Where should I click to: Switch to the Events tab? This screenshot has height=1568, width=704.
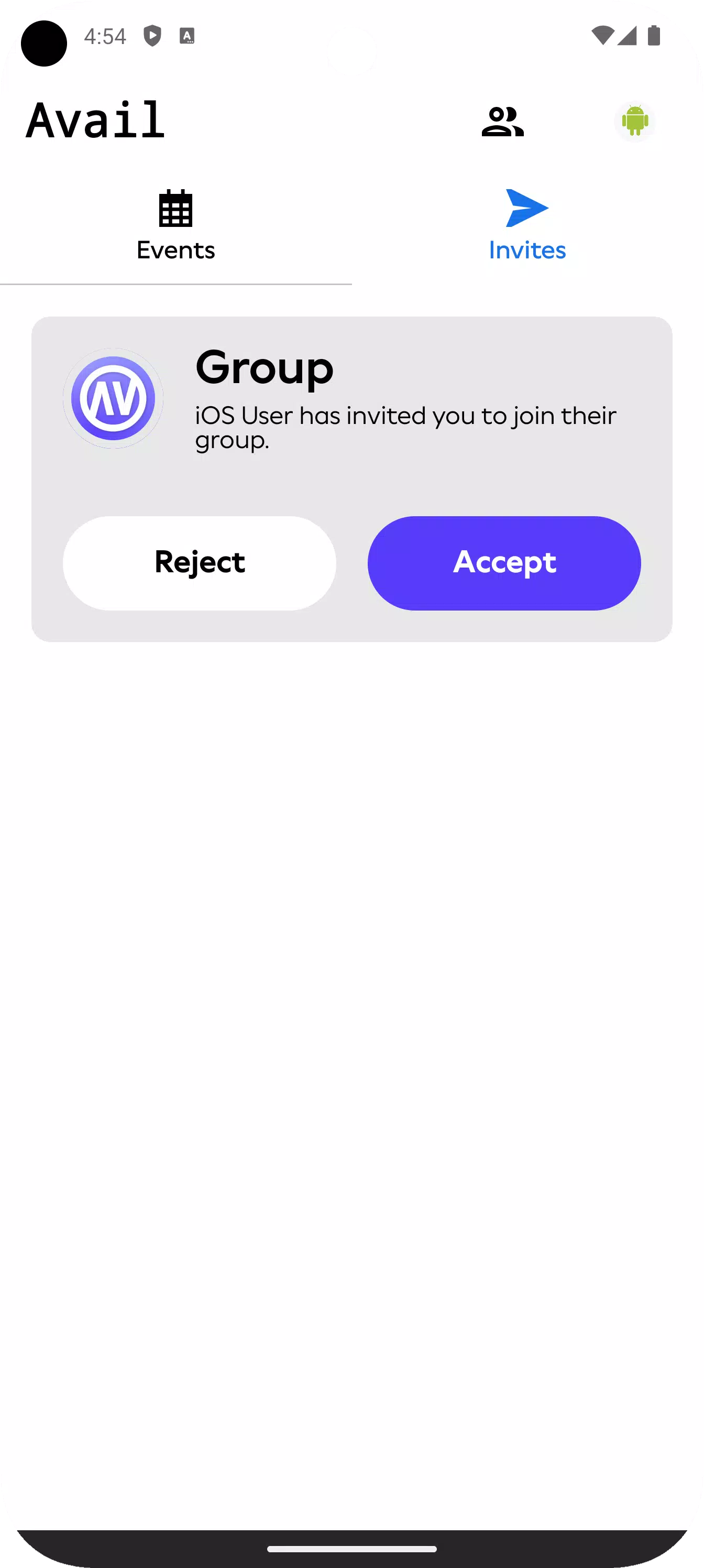click(175, 249)
